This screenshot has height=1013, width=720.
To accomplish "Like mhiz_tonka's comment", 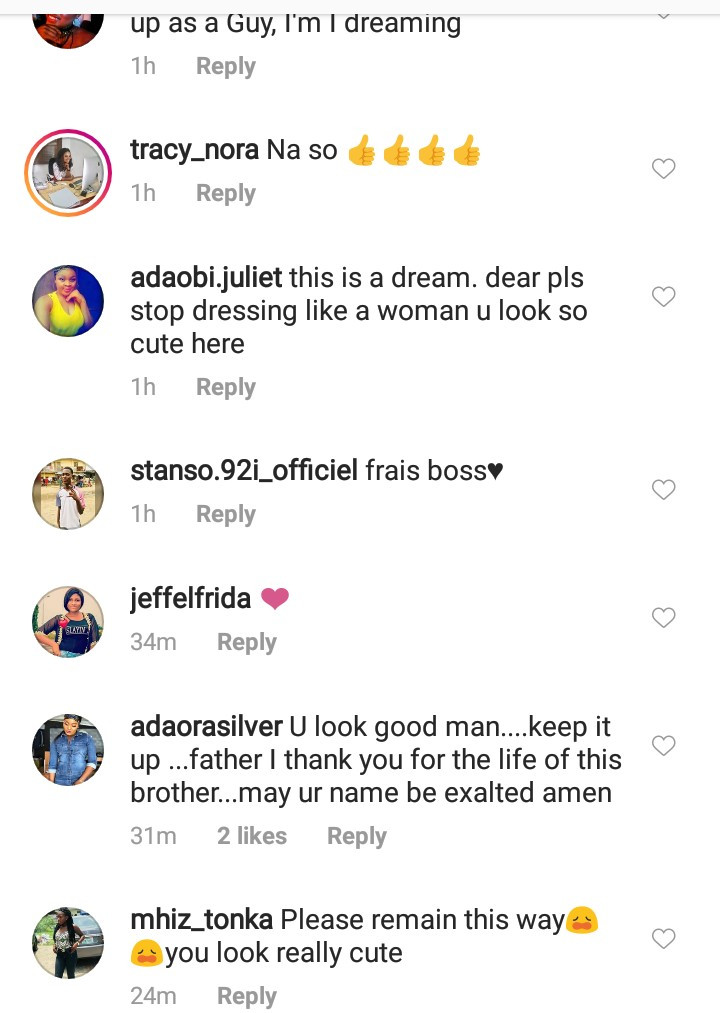I will 664,939.
